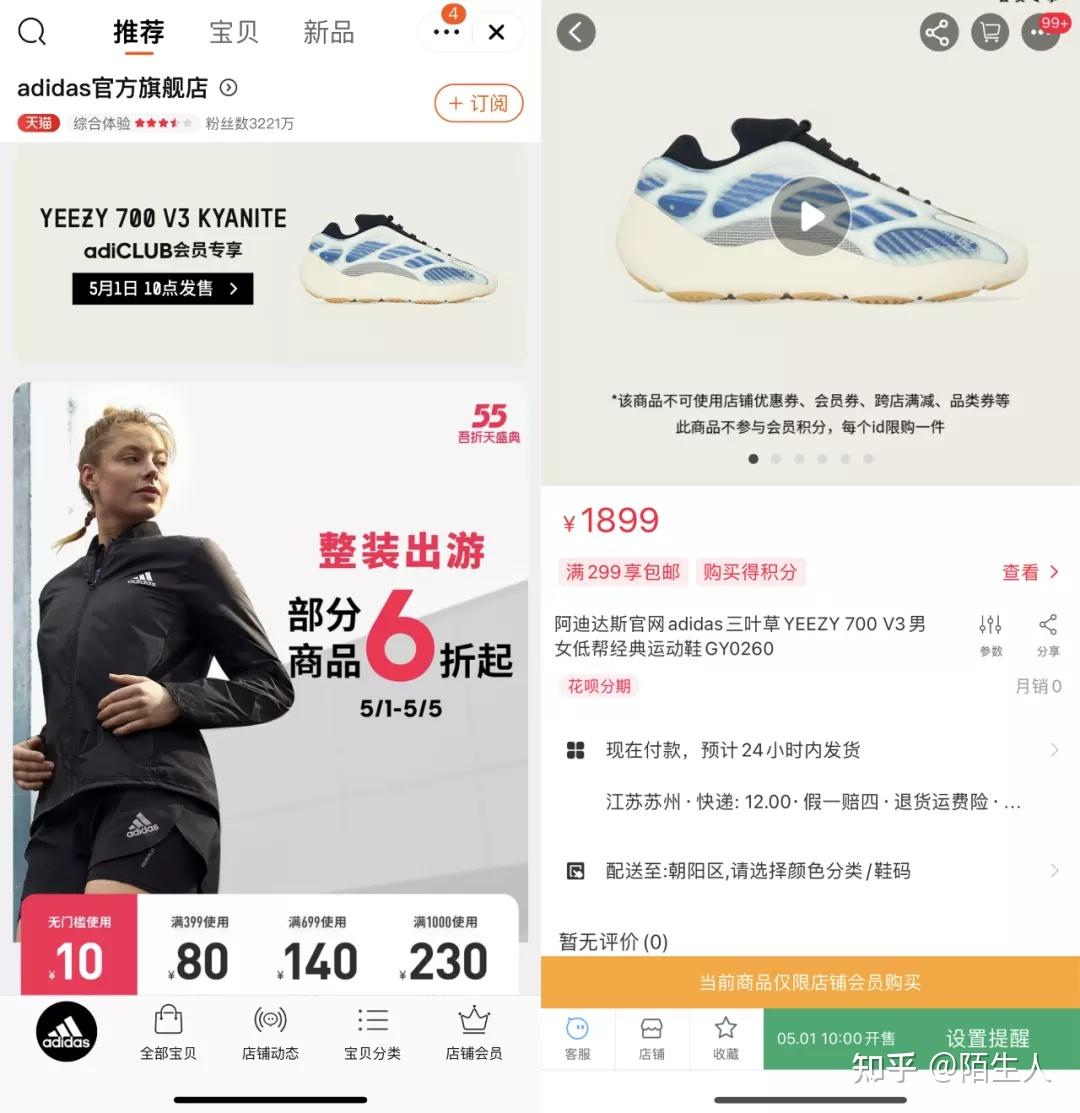Switch to the 新品 tab
The height and width of the screenshot is (1113, 1080).
tap(328, 32)
